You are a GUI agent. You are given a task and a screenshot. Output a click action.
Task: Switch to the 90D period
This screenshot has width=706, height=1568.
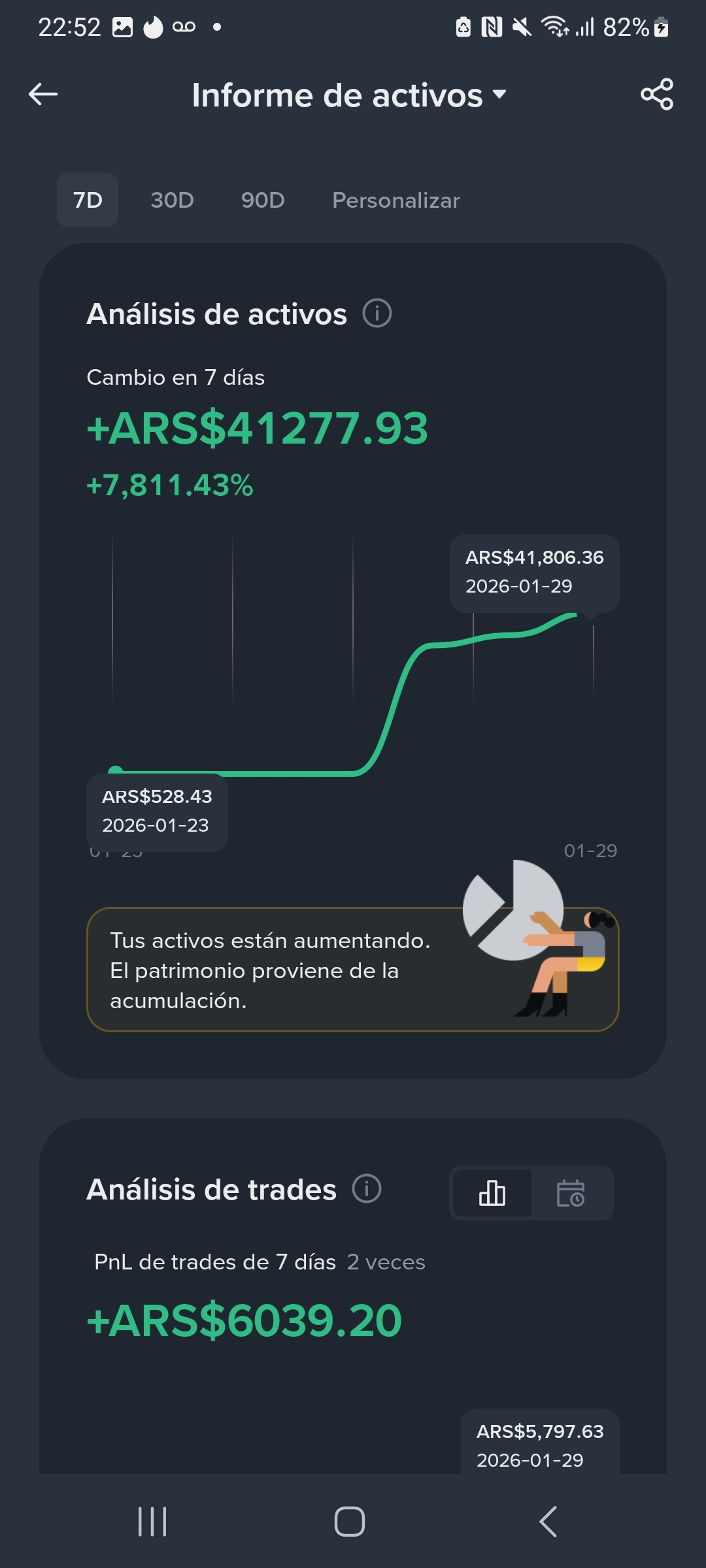263,200
